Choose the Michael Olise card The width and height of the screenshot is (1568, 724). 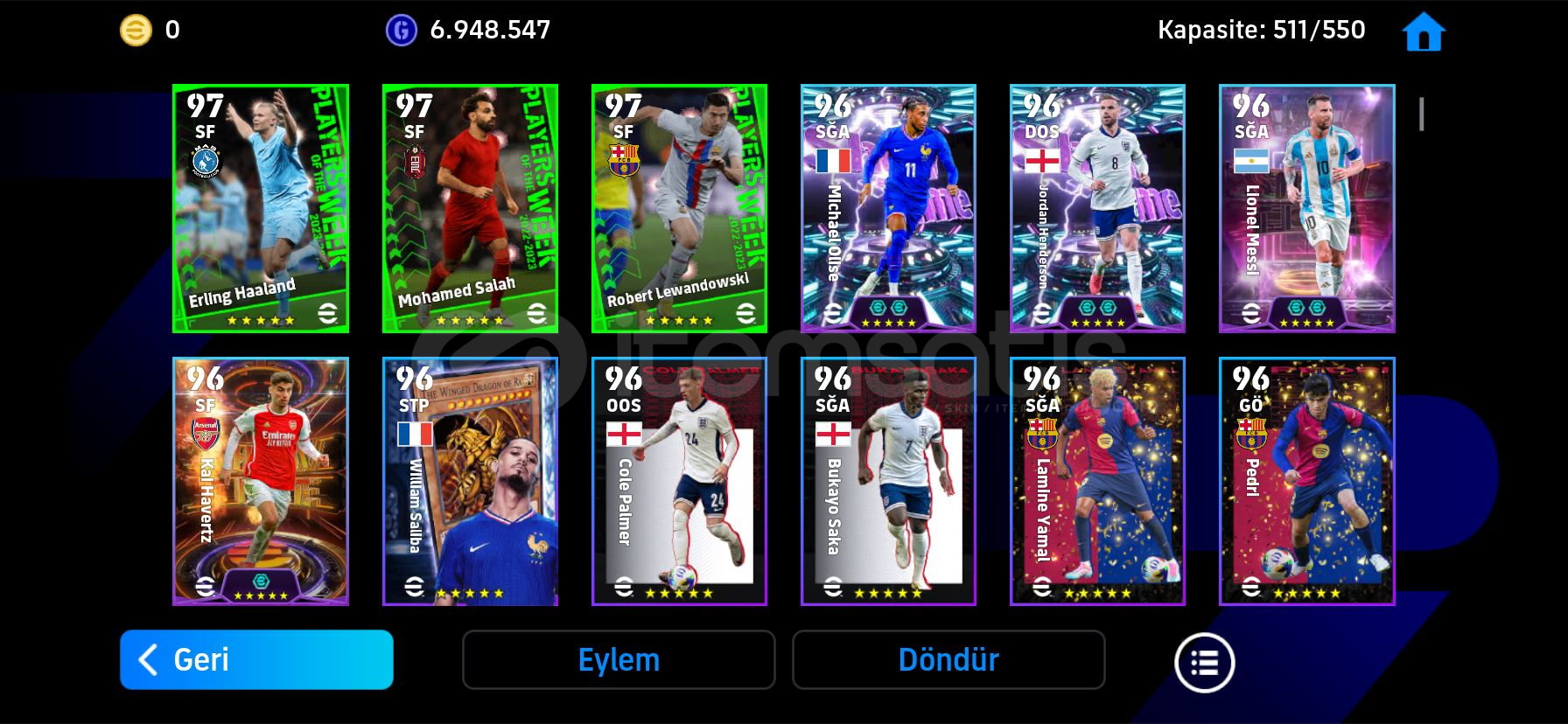[888, 208]
